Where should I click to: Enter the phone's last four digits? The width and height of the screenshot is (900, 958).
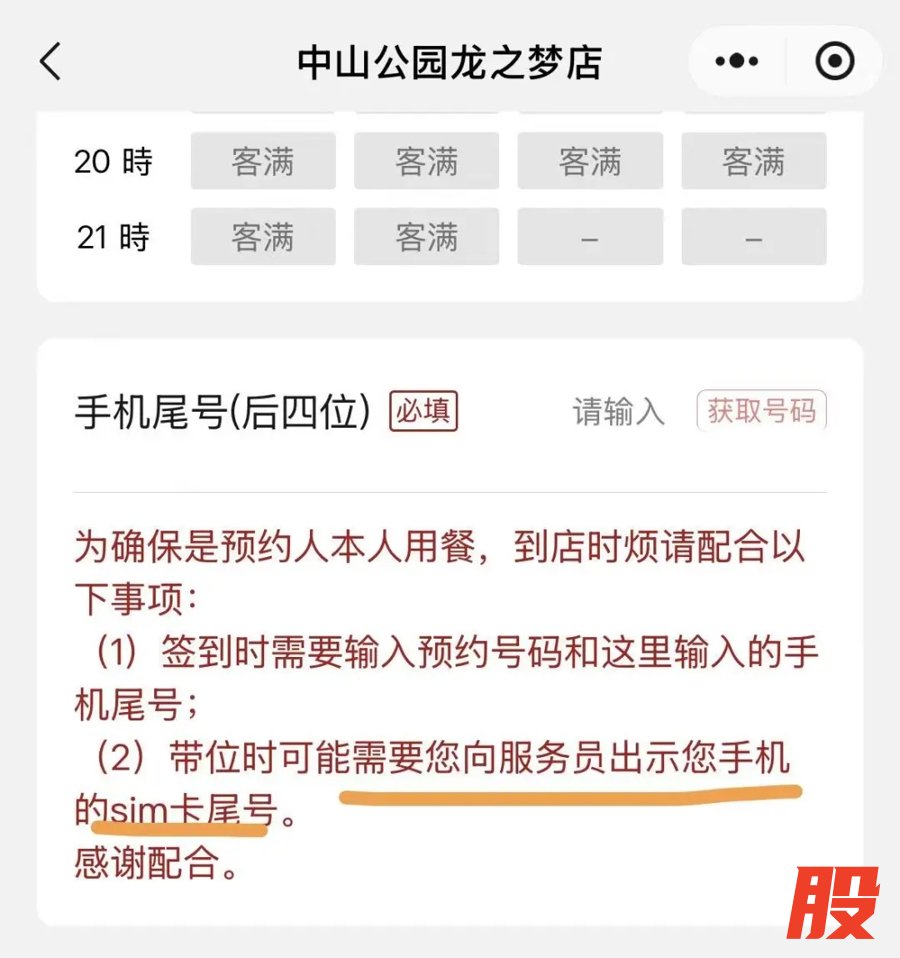point(618,412)
